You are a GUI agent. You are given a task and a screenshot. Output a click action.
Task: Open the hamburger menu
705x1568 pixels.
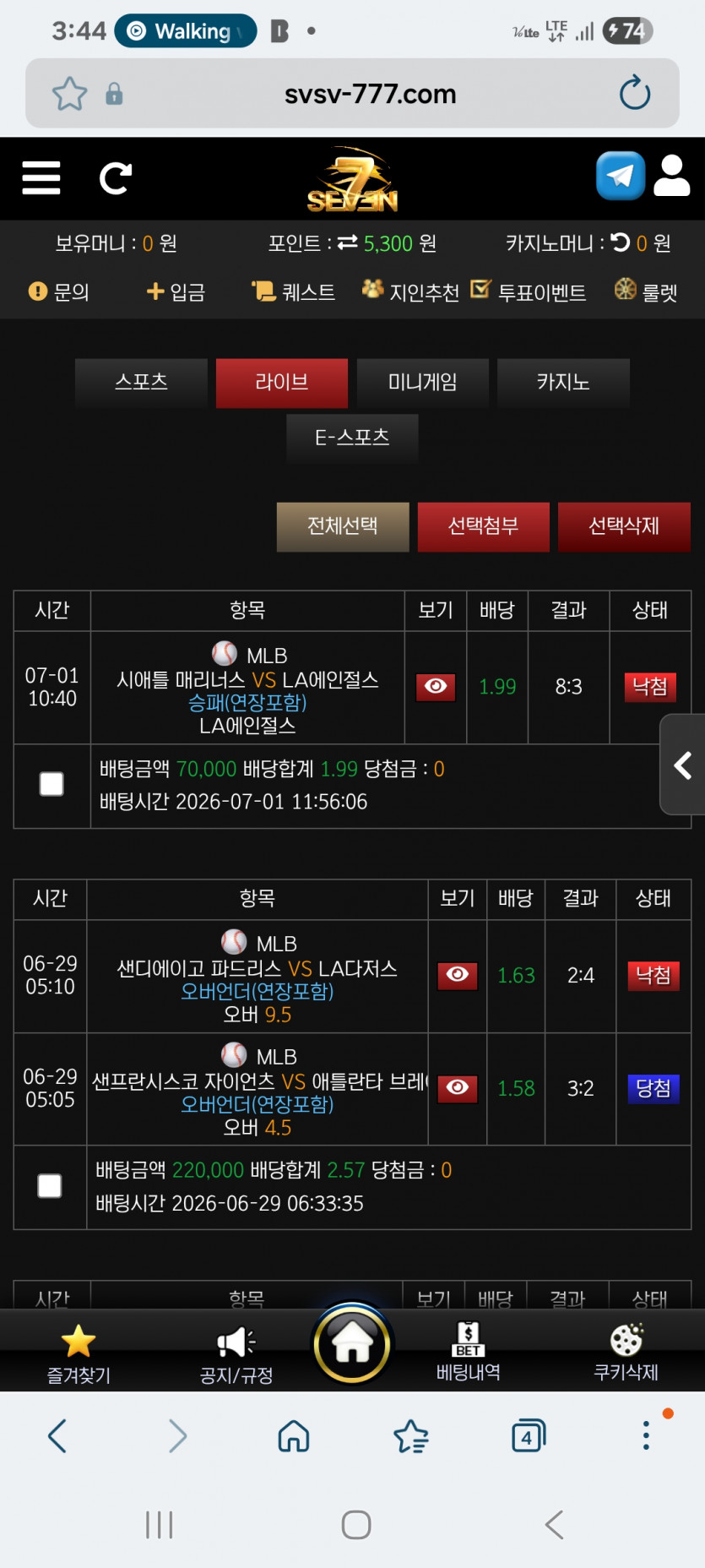pos(41,178)
